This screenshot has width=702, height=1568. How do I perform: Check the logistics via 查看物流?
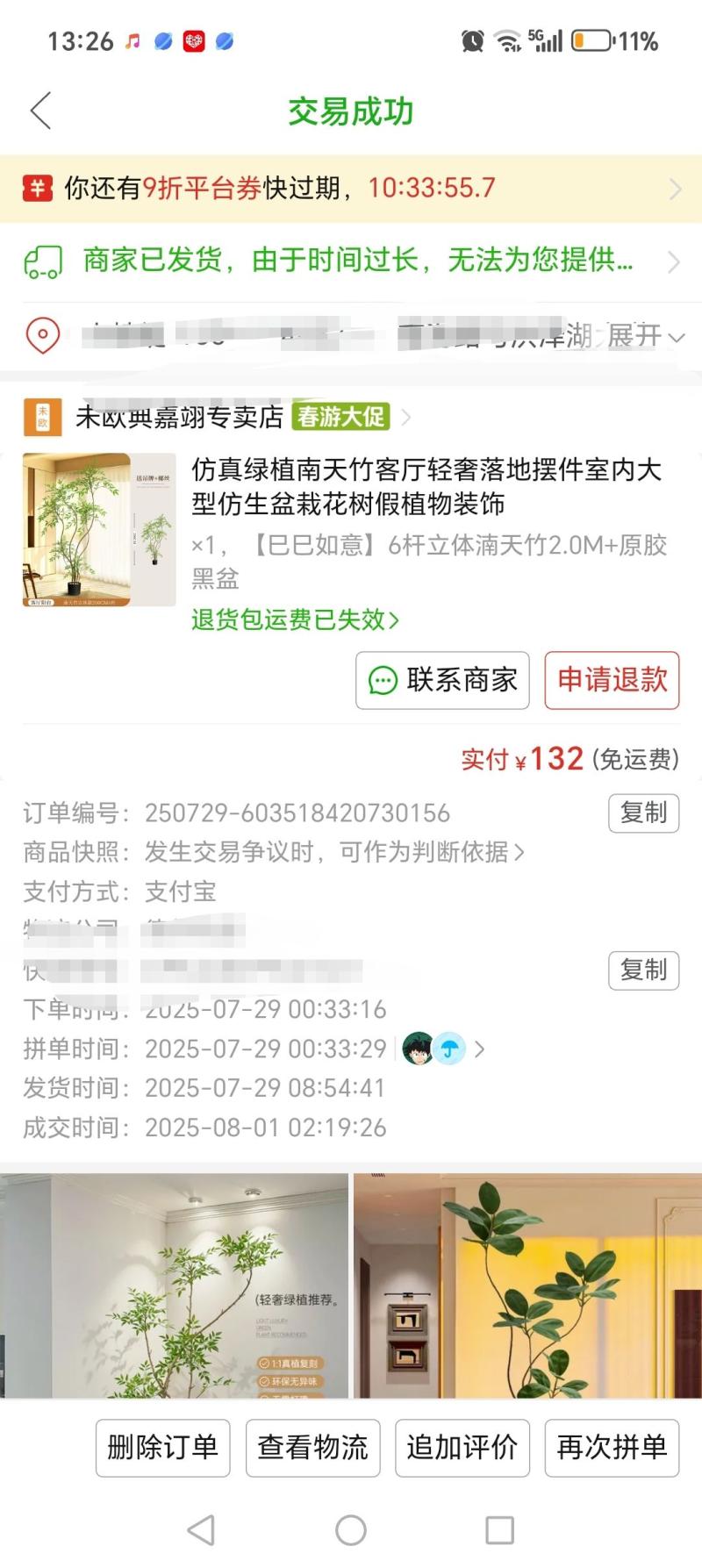click(312, 1447)
